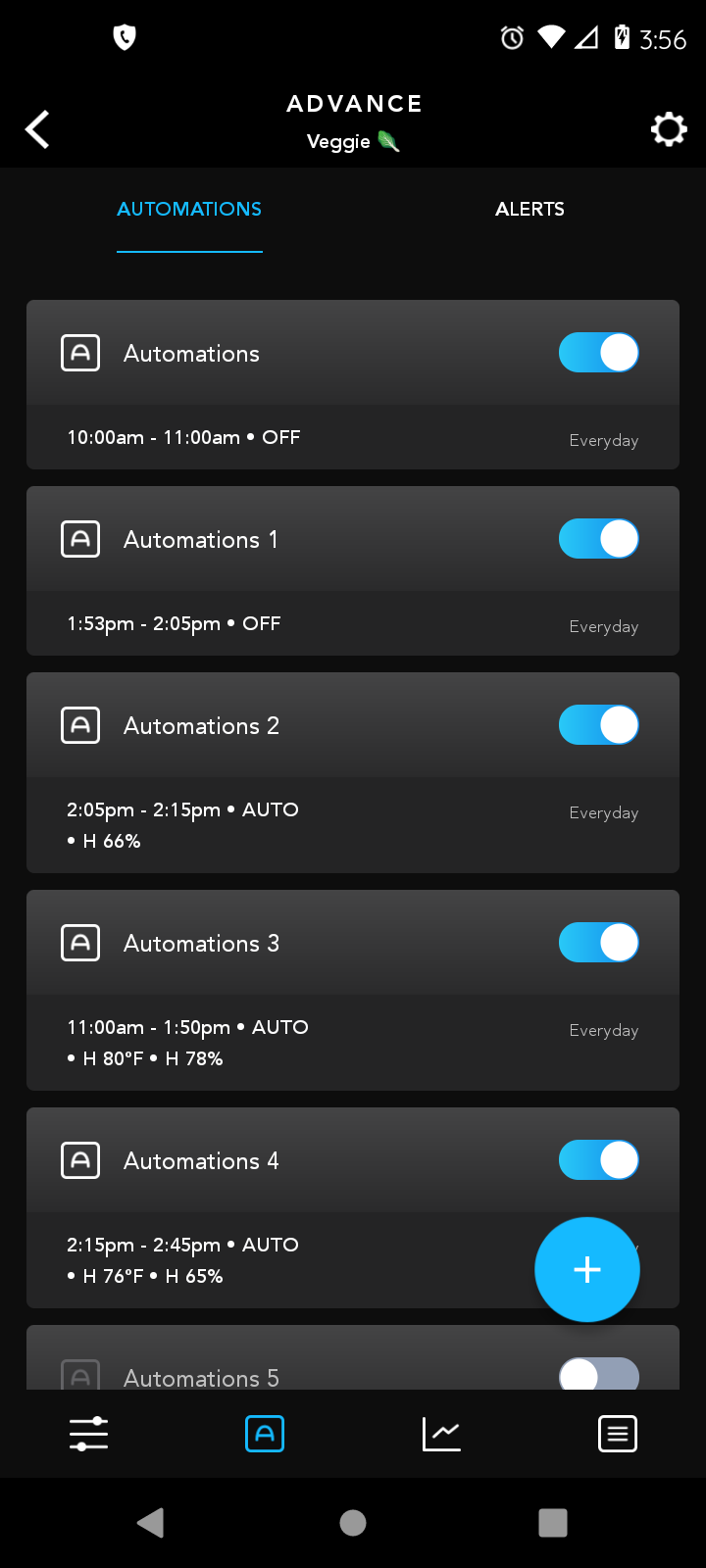Image resolution: width=706 pixels, height=1568 pixels.
Task: Open the 1:53pm - 2:05pm schedule card
Action: pos(294,624)
